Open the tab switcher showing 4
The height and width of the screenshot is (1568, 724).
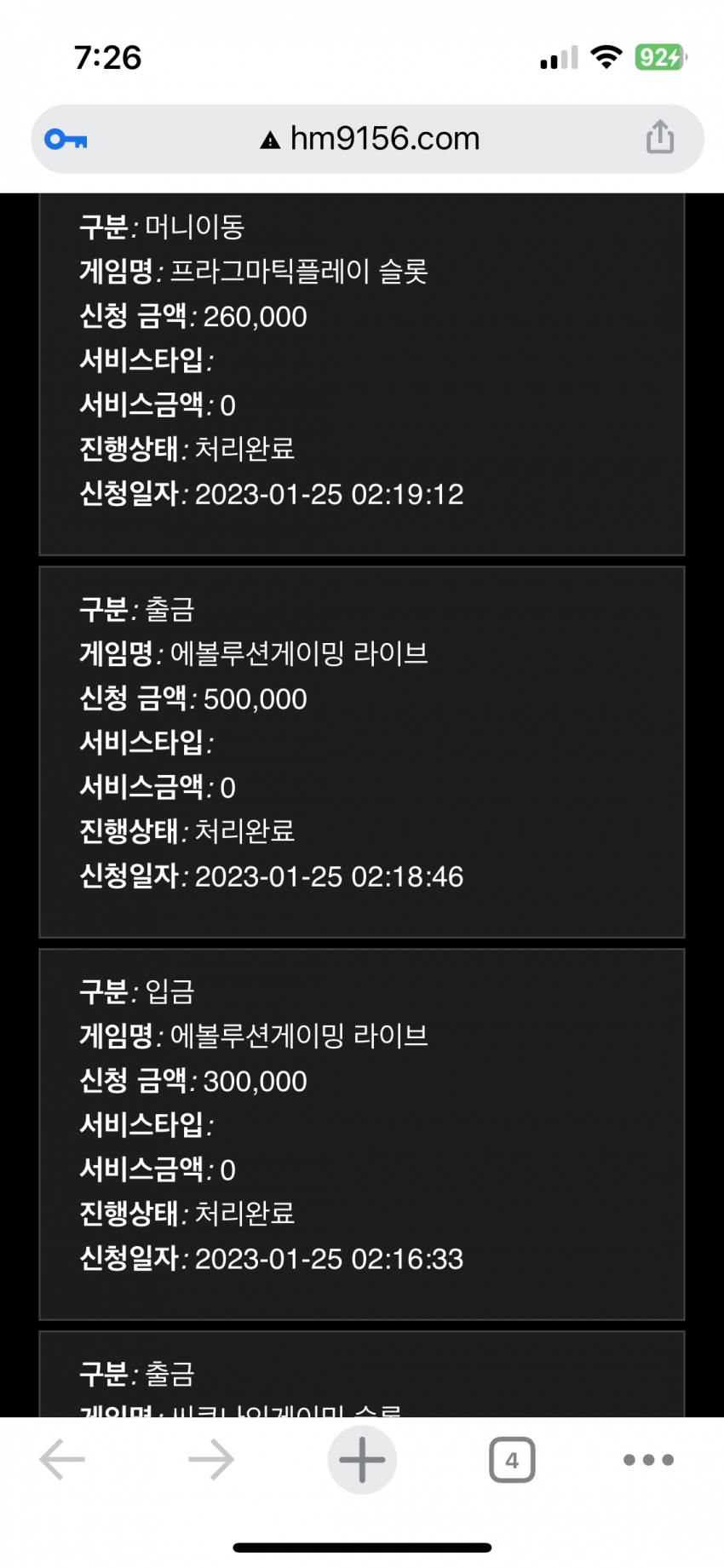click(x=512, y=1460)
